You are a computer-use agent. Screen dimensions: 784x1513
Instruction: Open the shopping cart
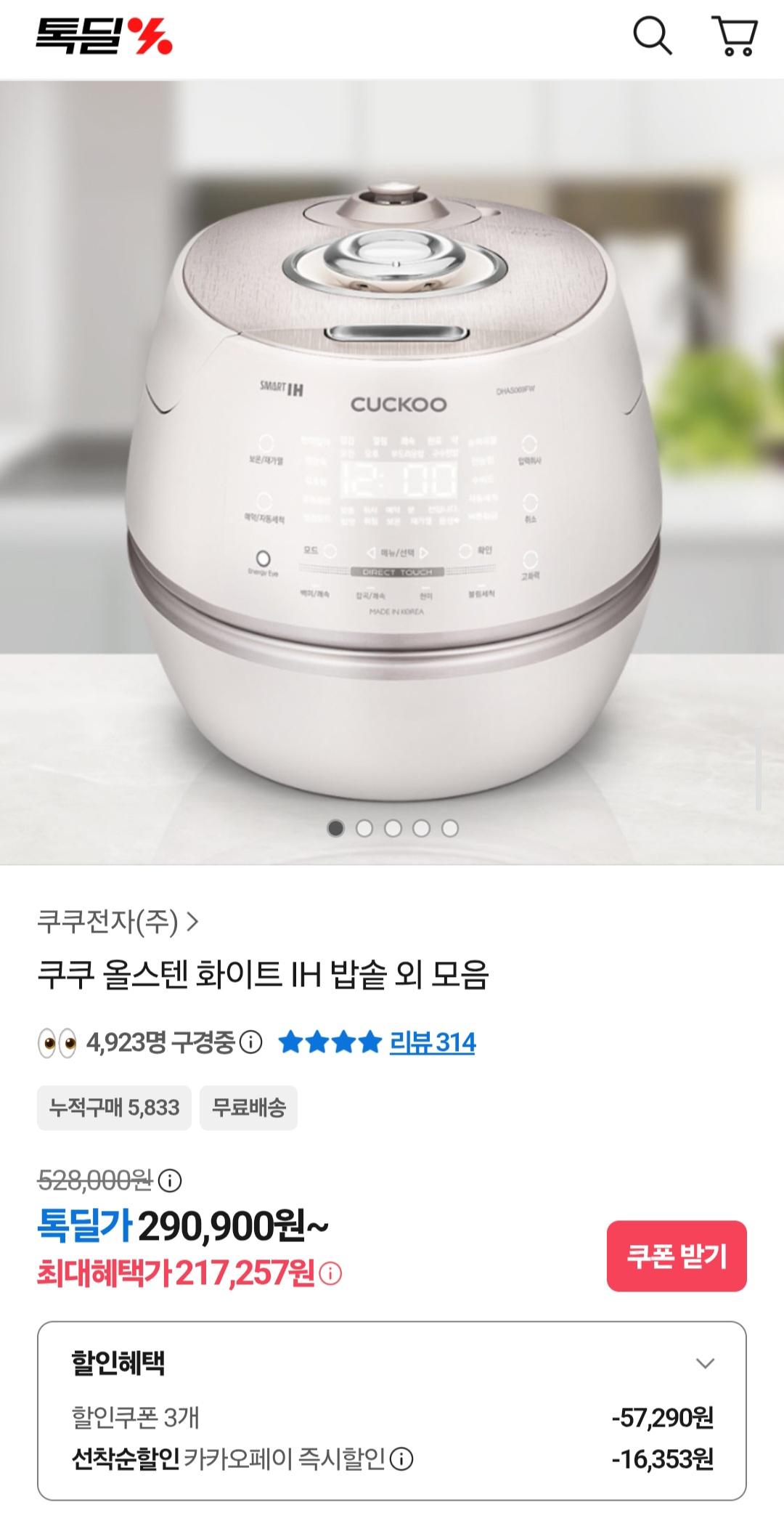(735, 36)
